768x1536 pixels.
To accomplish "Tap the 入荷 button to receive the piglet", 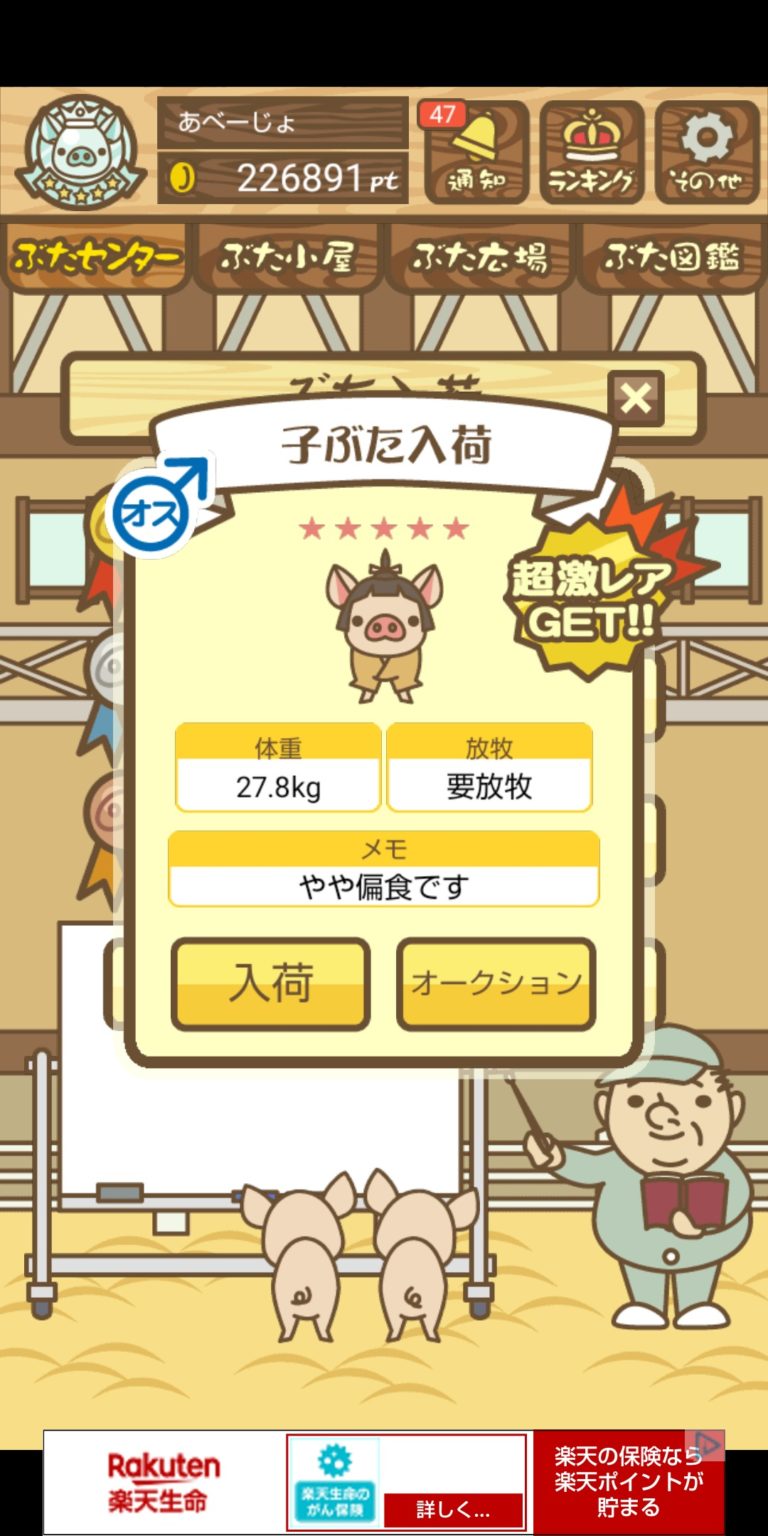I will (270, 984).
